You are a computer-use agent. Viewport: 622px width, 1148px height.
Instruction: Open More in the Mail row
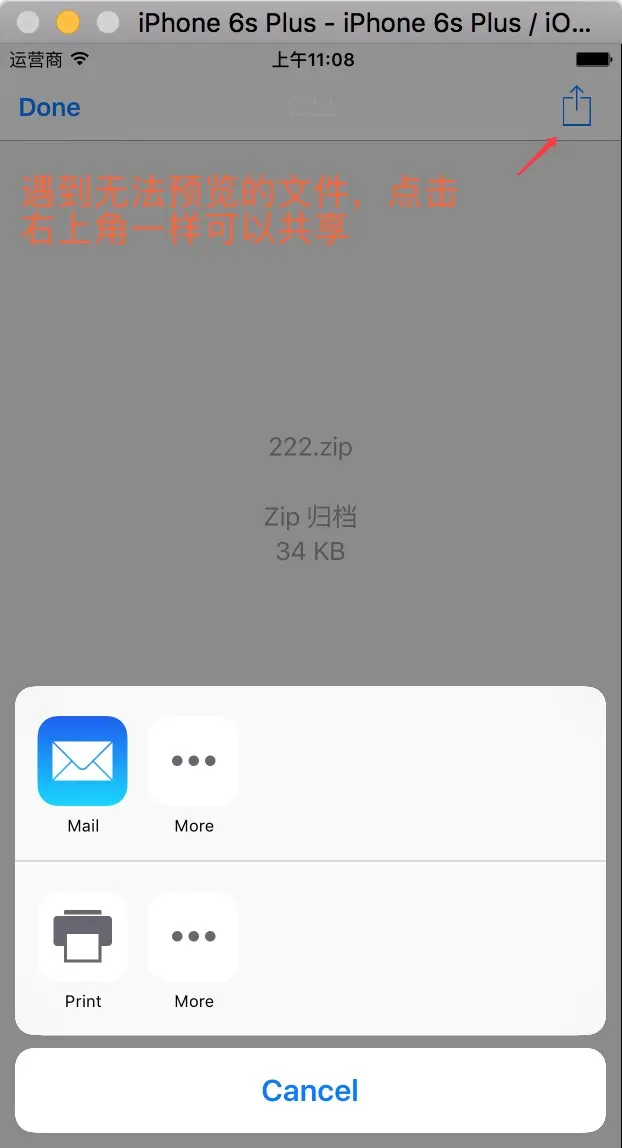click(194, 761)
